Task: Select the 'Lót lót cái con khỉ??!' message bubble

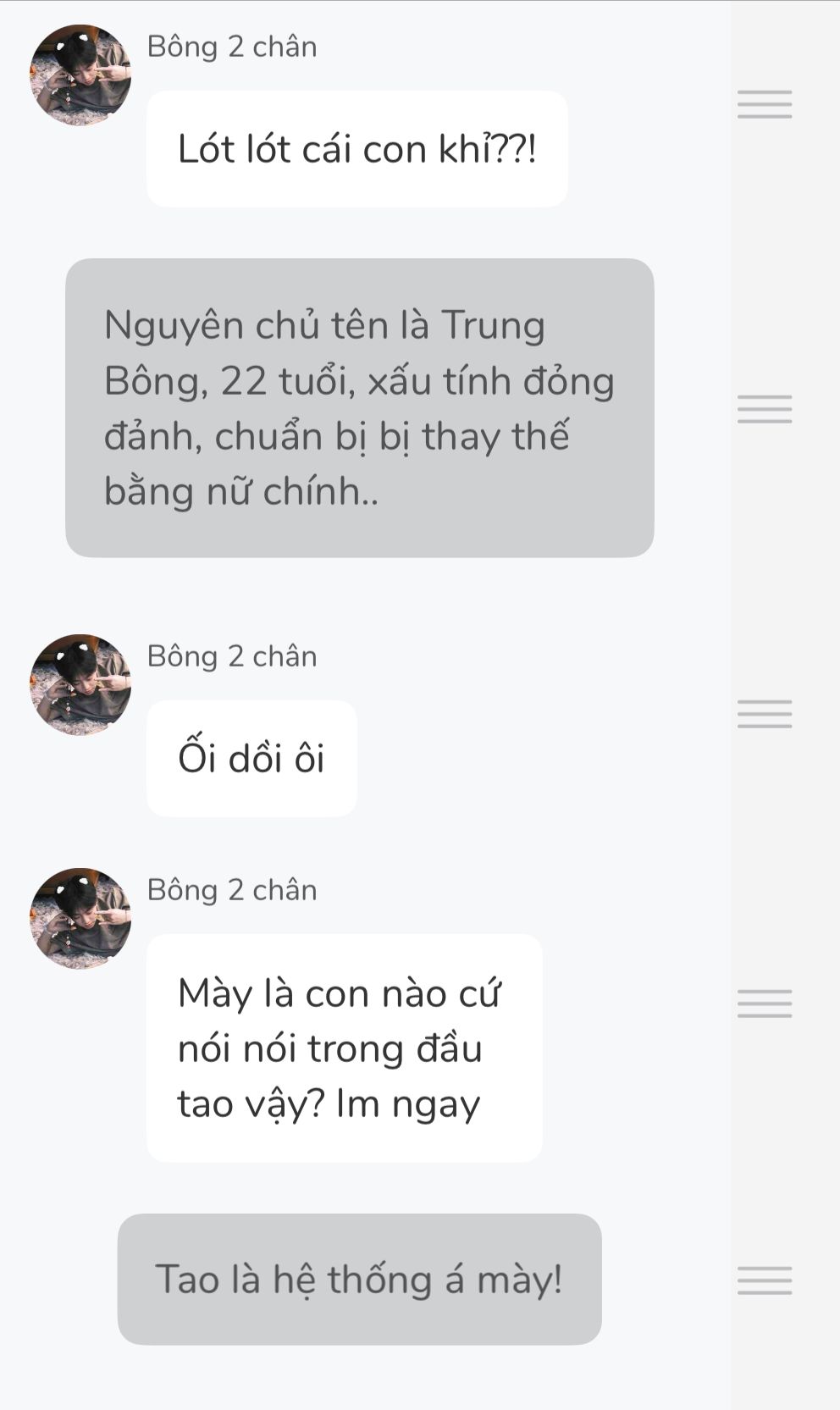Action: [356, 149]
